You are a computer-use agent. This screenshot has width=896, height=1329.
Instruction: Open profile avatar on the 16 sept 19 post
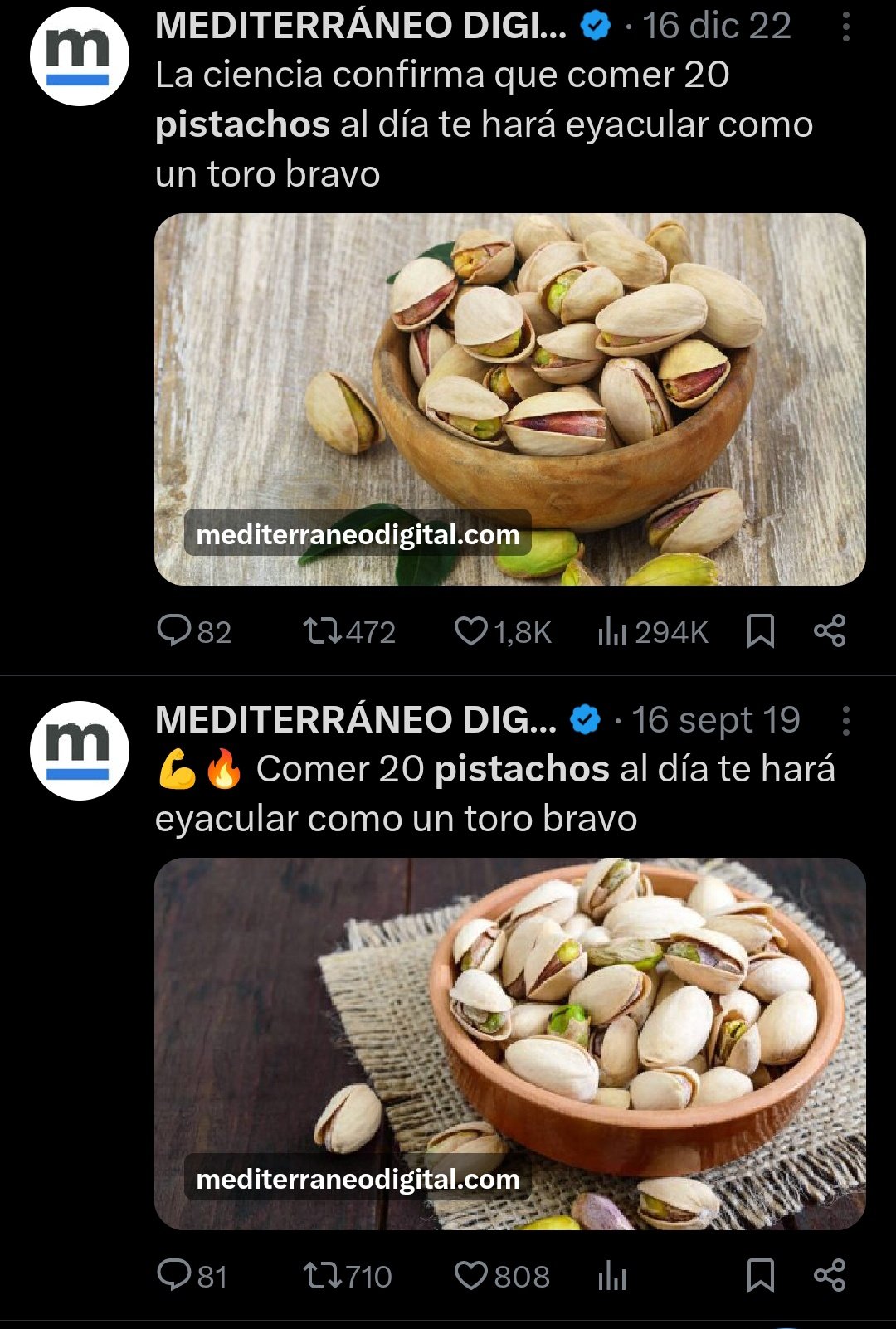(79, 751)
